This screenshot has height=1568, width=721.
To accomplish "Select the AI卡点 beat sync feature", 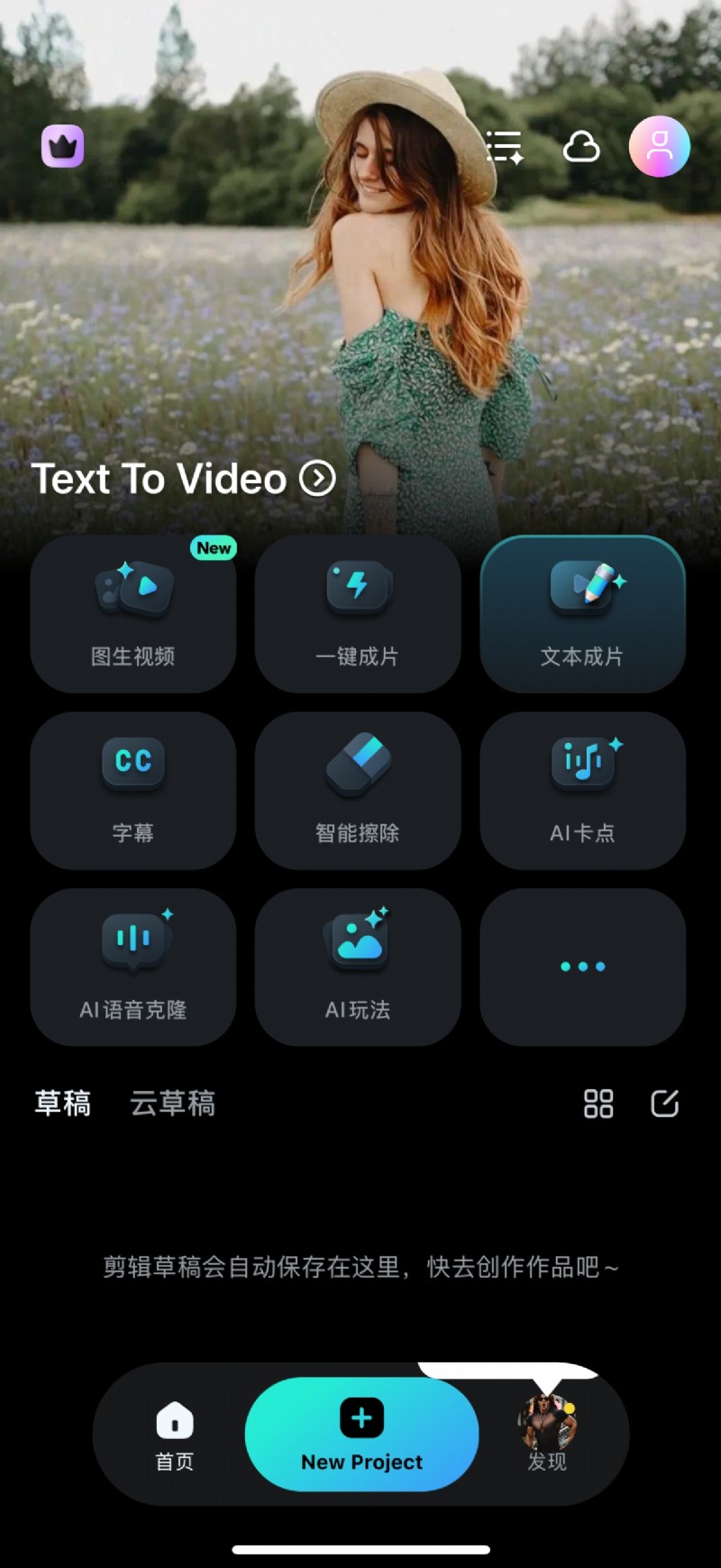I will (x=582, y=789).
